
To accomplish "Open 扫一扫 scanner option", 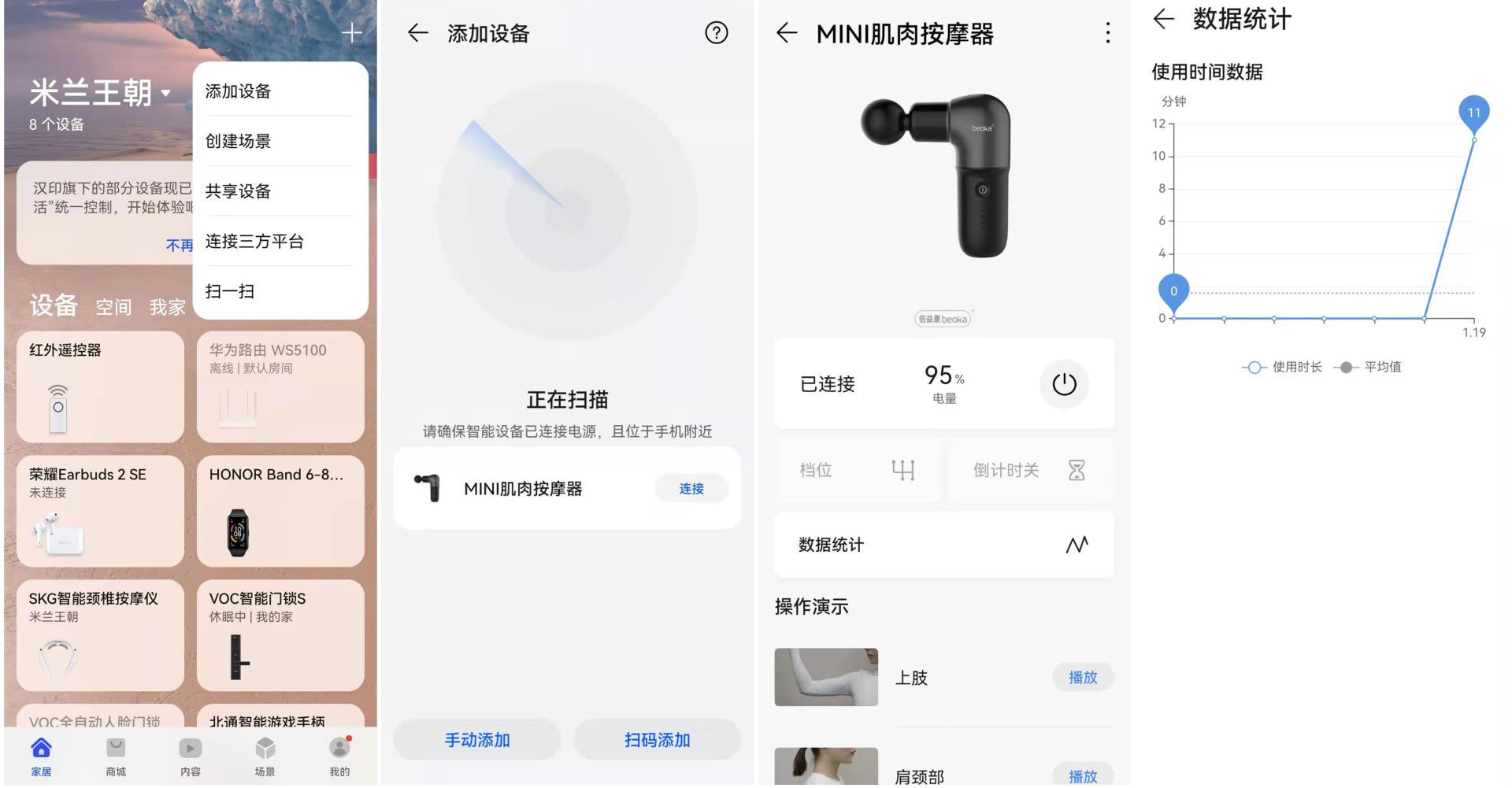I will point(230,291).
